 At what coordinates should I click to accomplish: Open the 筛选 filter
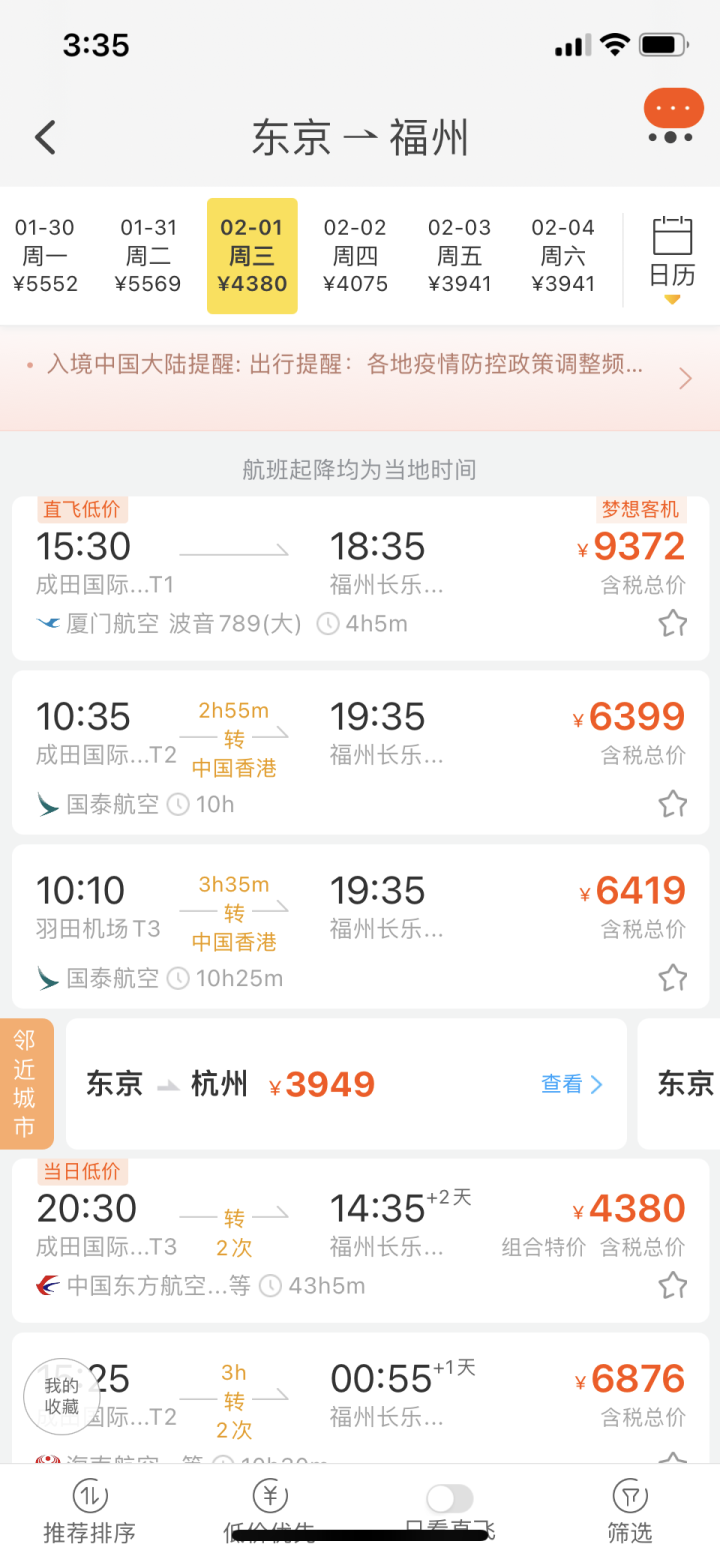click(630, 1512)
